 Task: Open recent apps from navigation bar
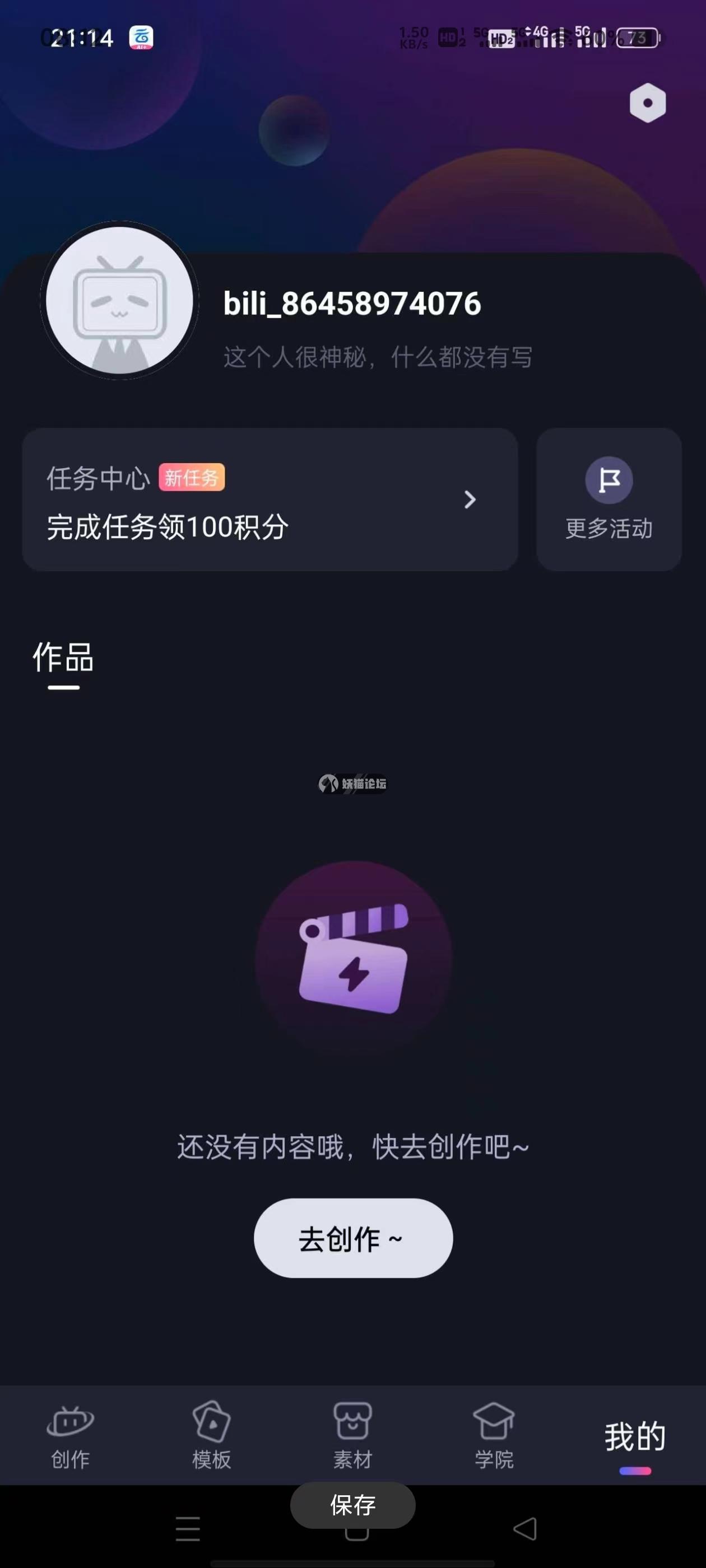(x=188, y=1529)
